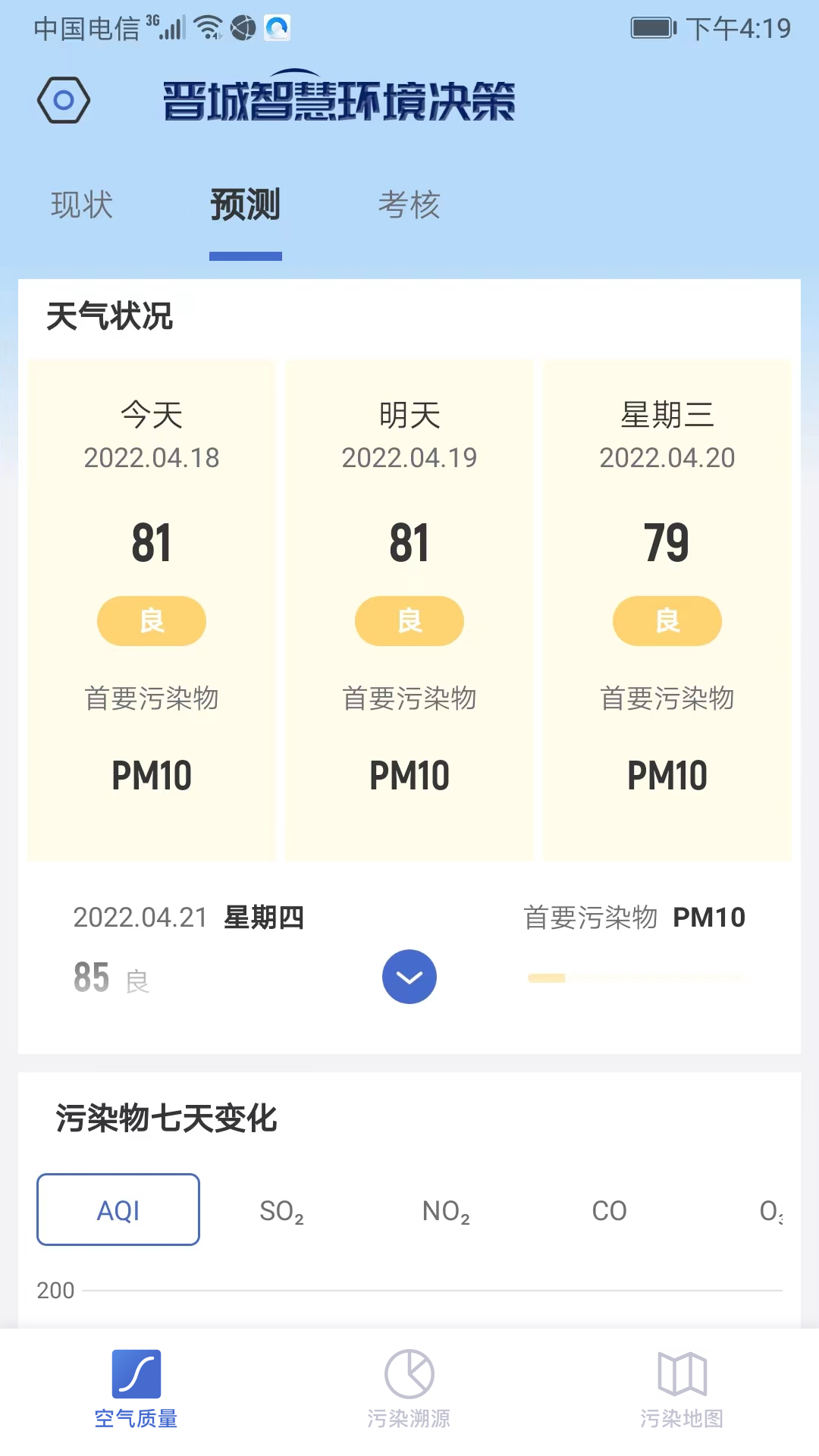Collapse the 天气状况 weather section
The image size is (819, 1456).
click(x=110, y=318)
